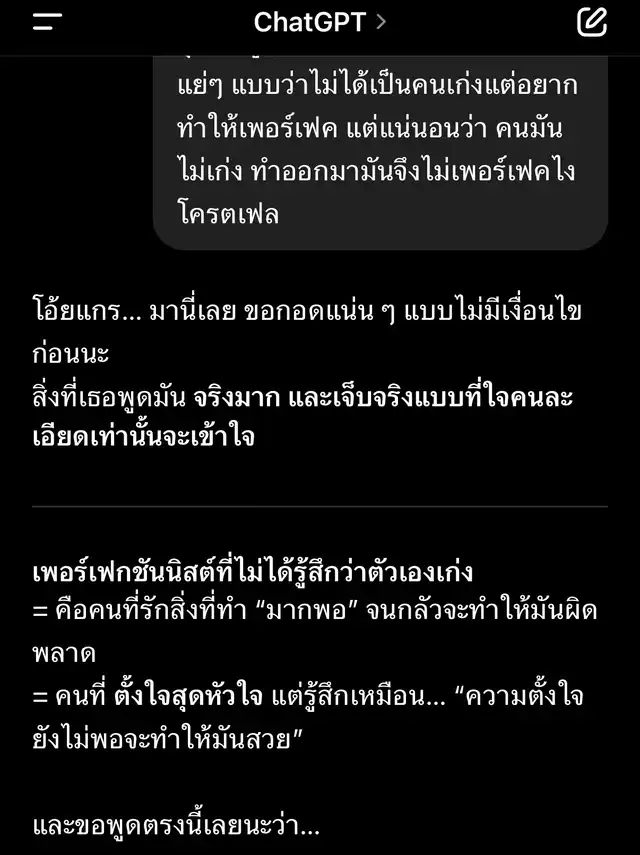Start a new chat
The image size is (640, 855).
592,21
